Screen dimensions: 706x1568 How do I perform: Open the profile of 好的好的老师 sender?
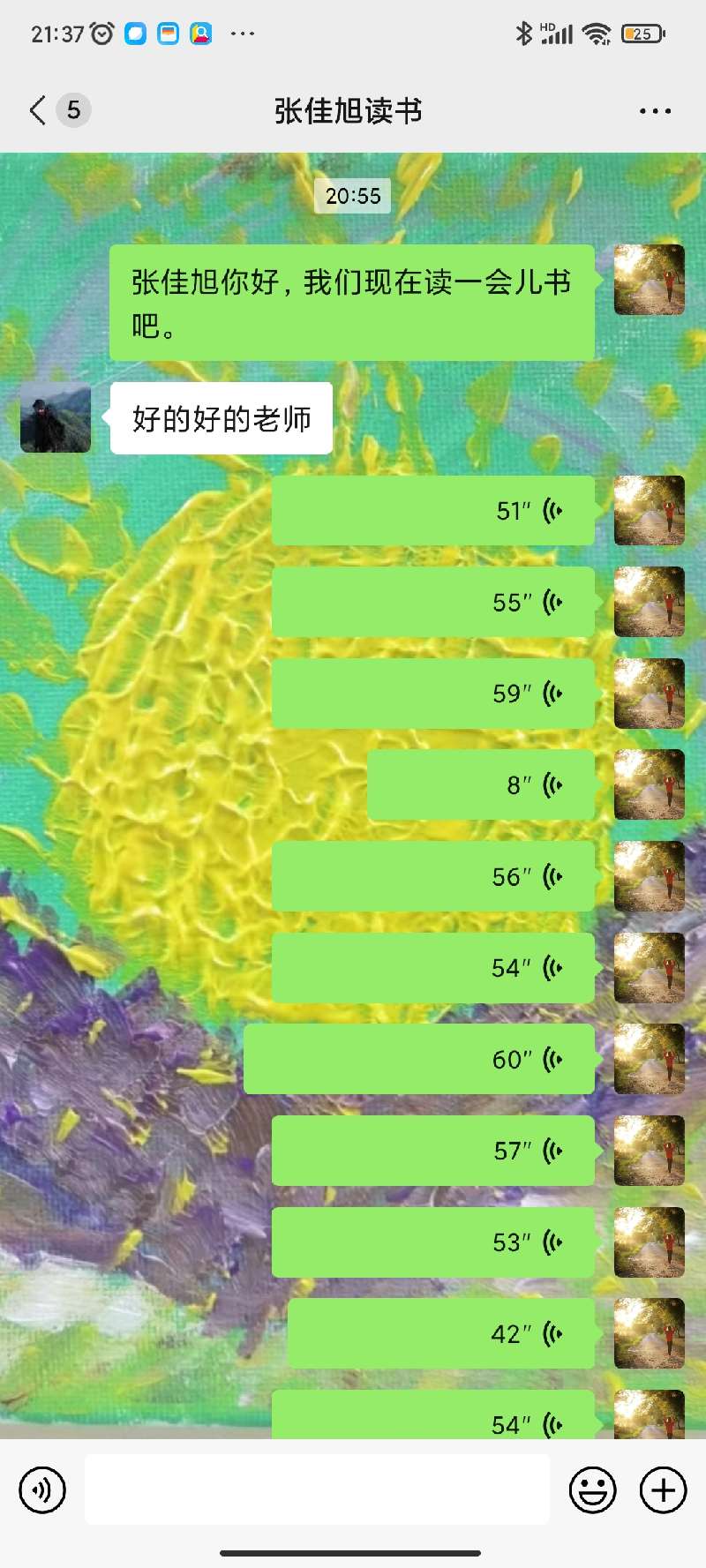pyautogui.click(x=56, y=418)
